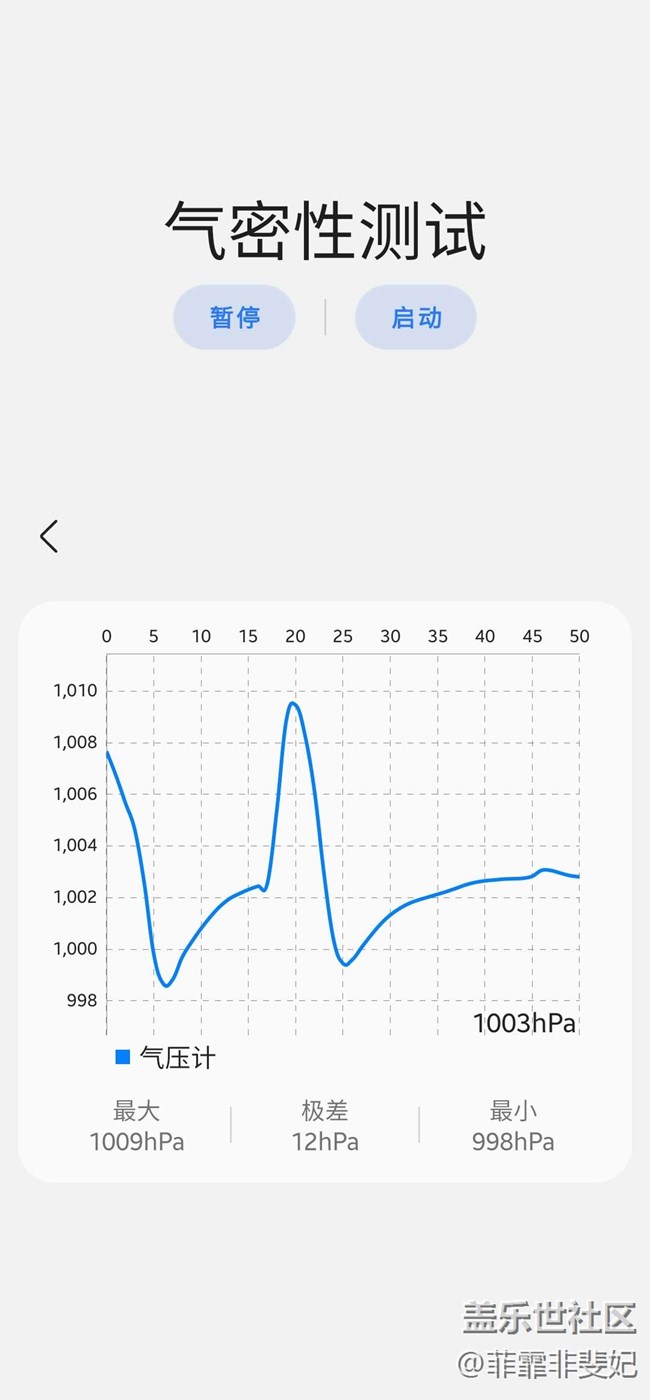Start the airtightness test with 启动
This screenshot has width=650, height=1400.
pos(416,318)
